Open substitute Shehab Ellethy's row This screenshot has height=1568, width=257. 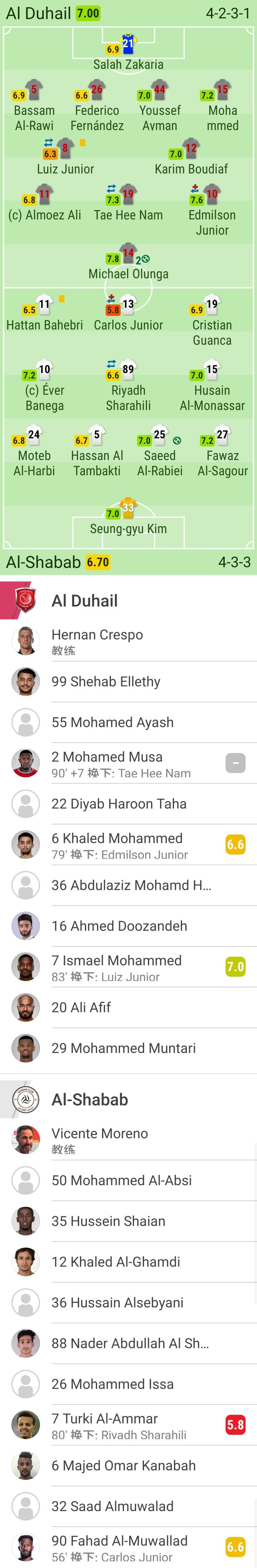coord(106,682)
